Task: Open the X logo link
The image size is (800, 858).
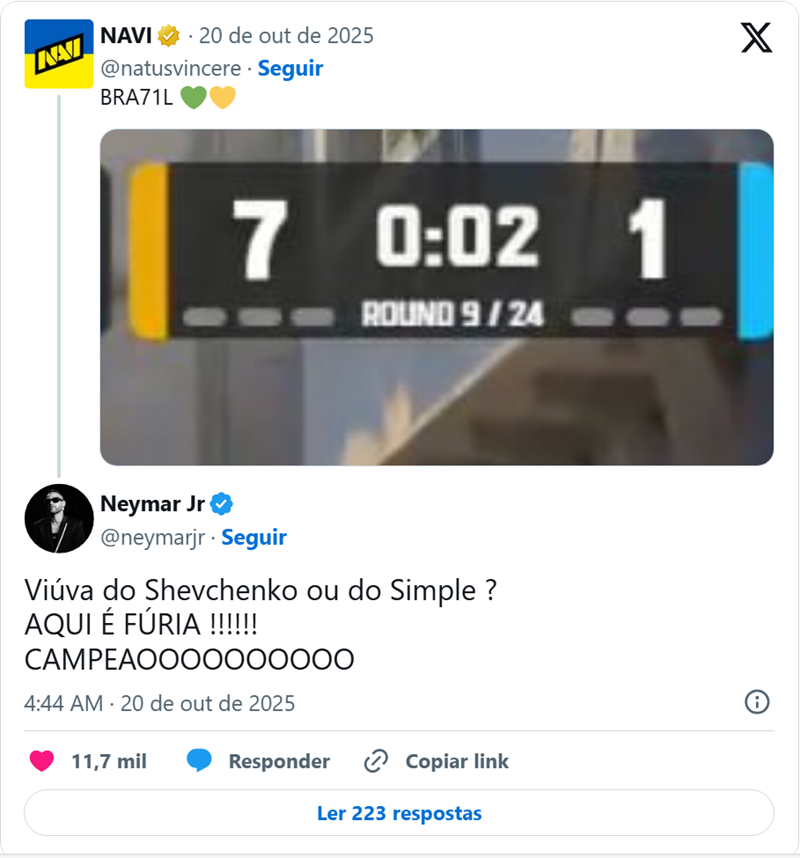Action: (x=756, y=38)
